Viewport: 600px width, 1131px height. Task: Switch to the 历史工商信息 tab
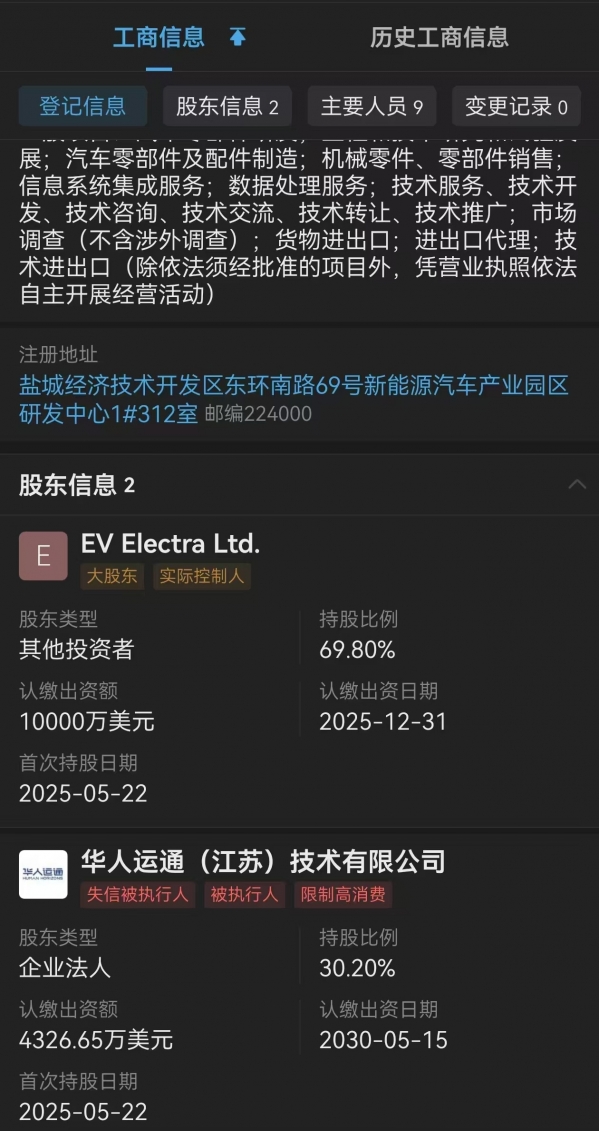click(x=439, y=37)
